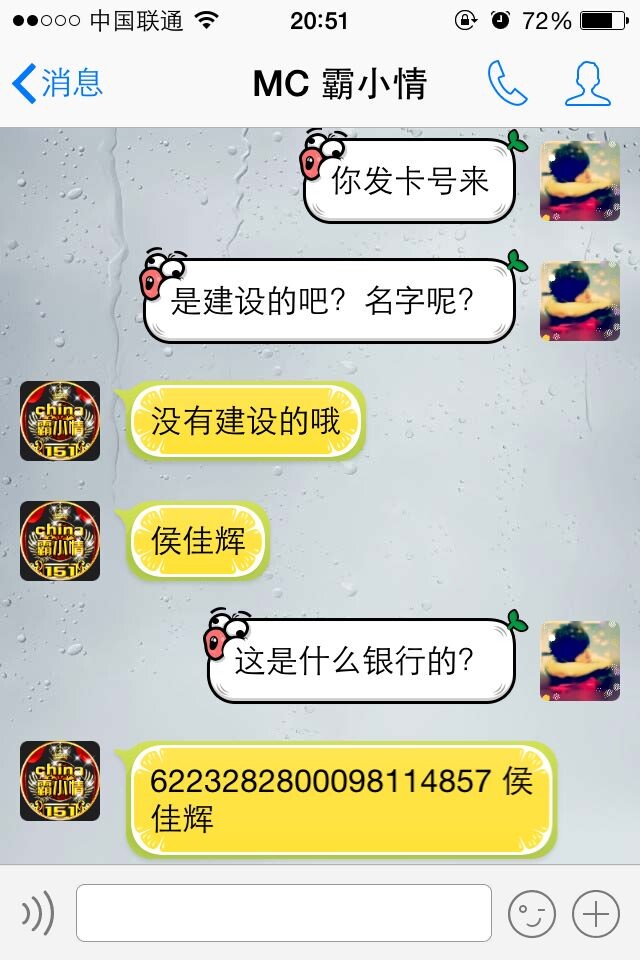Go back to 消息 list
This screenshot has width=640, height=960.
[57, 84]
